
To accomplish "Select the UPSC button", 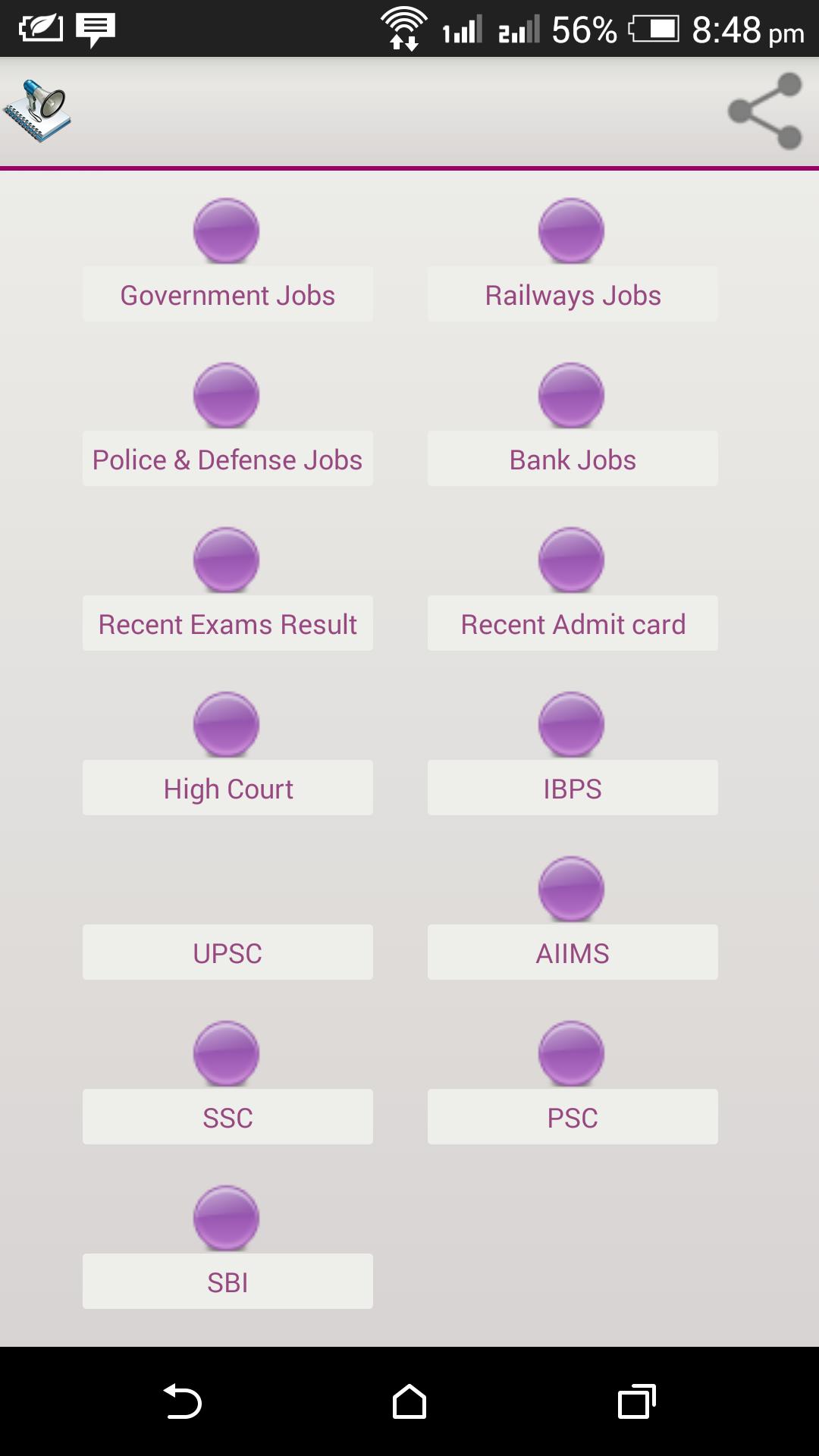I will click(227, 952).
